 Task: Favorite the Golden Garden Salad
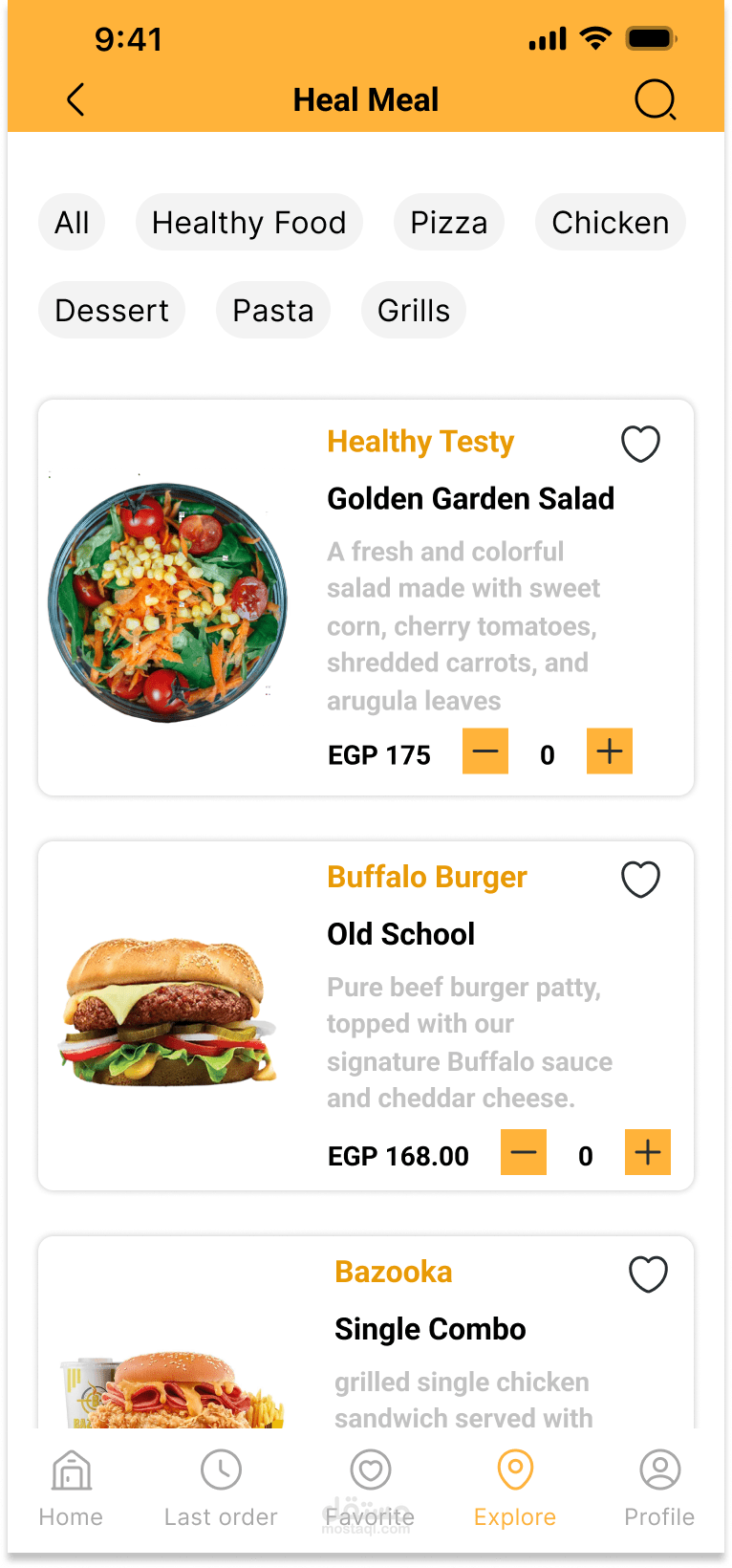pos(640,444)
